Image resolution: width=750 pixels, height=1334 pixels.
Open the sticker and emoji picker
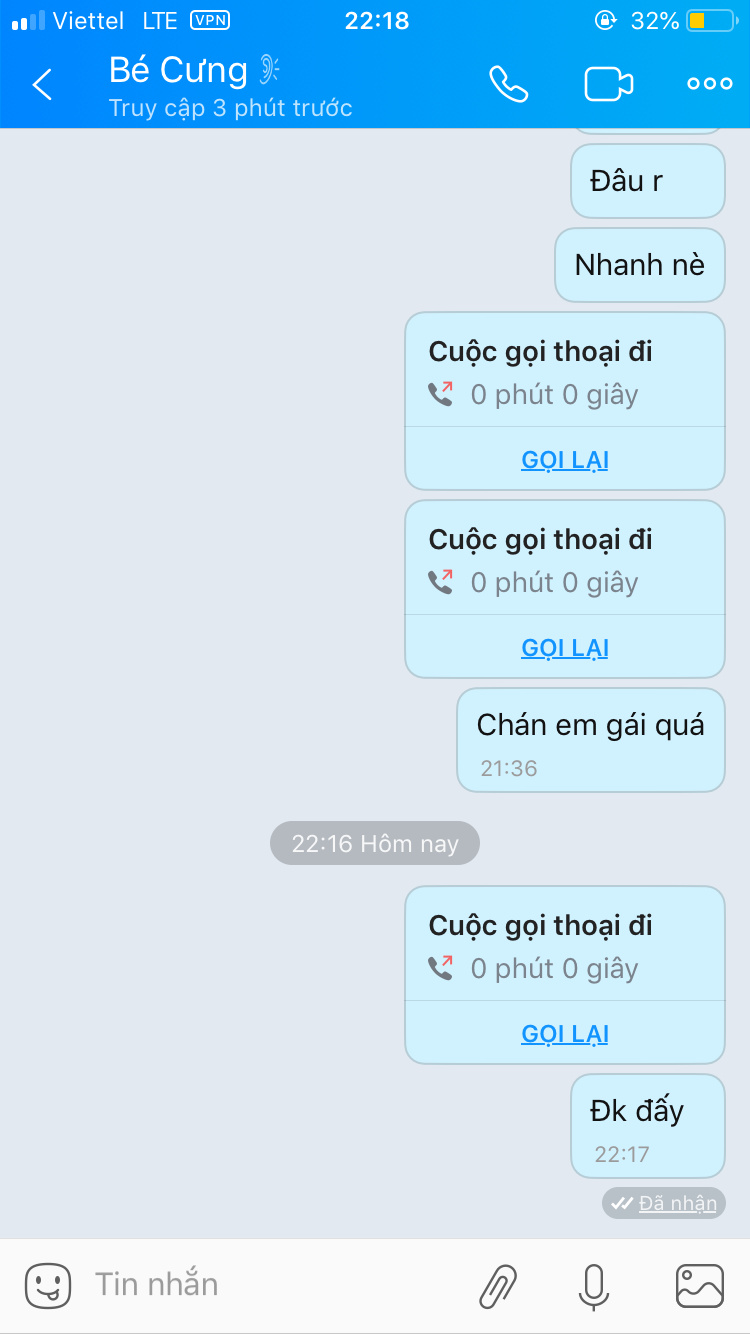click(x=48, y=1285)
